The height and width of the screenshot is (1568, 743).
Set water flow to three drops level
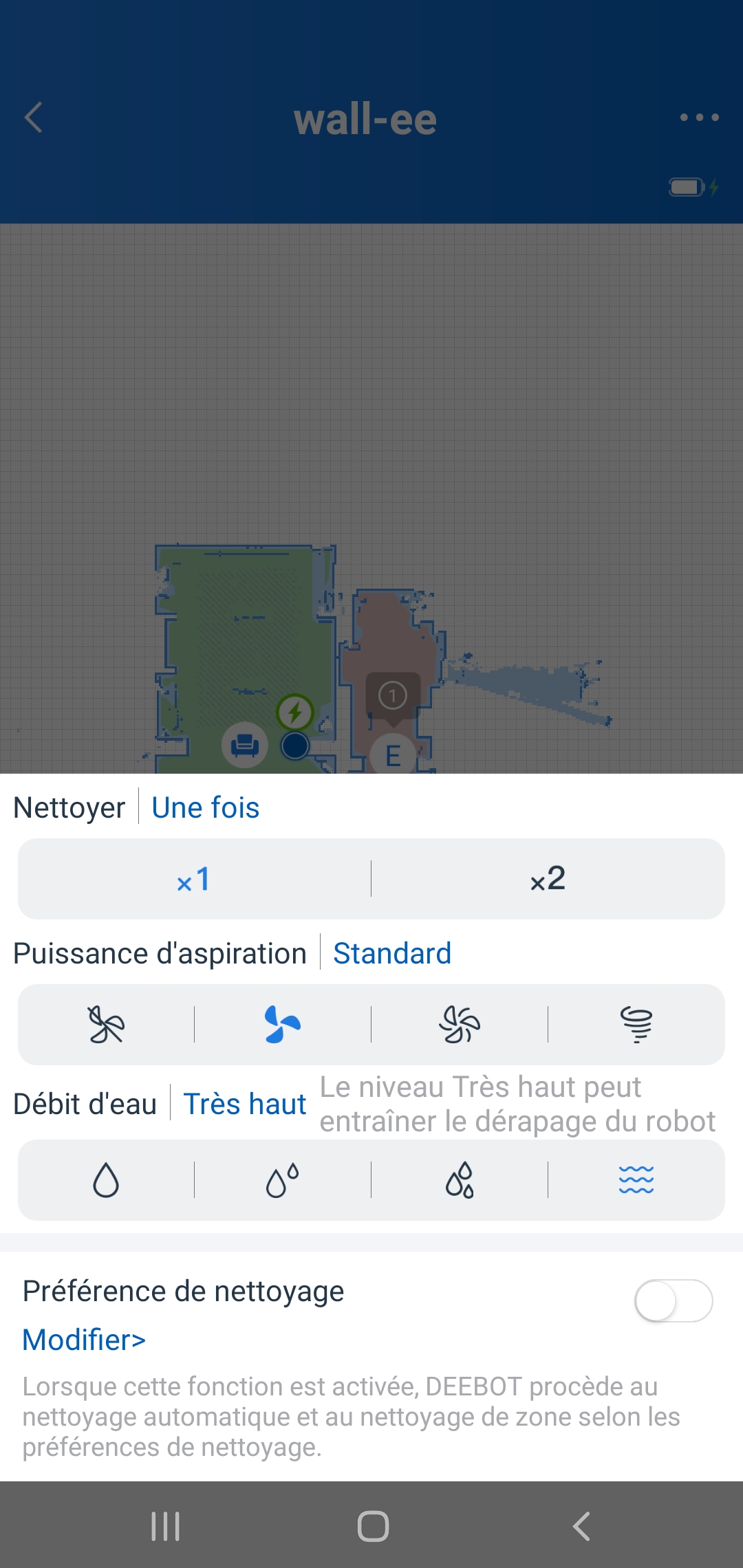click(x=460, y=1180)
